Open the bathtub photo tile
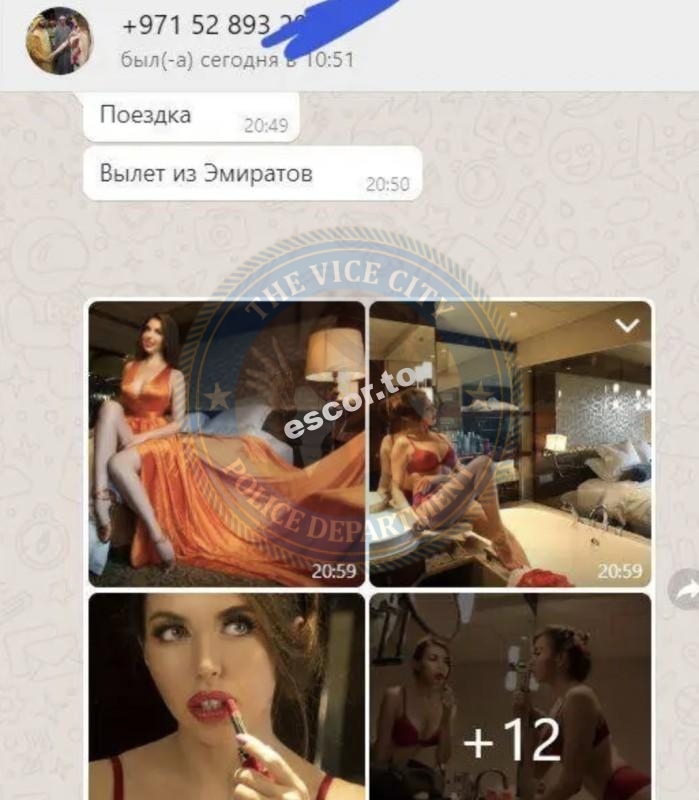Screen dimensions: 699x800 [510, 443]
